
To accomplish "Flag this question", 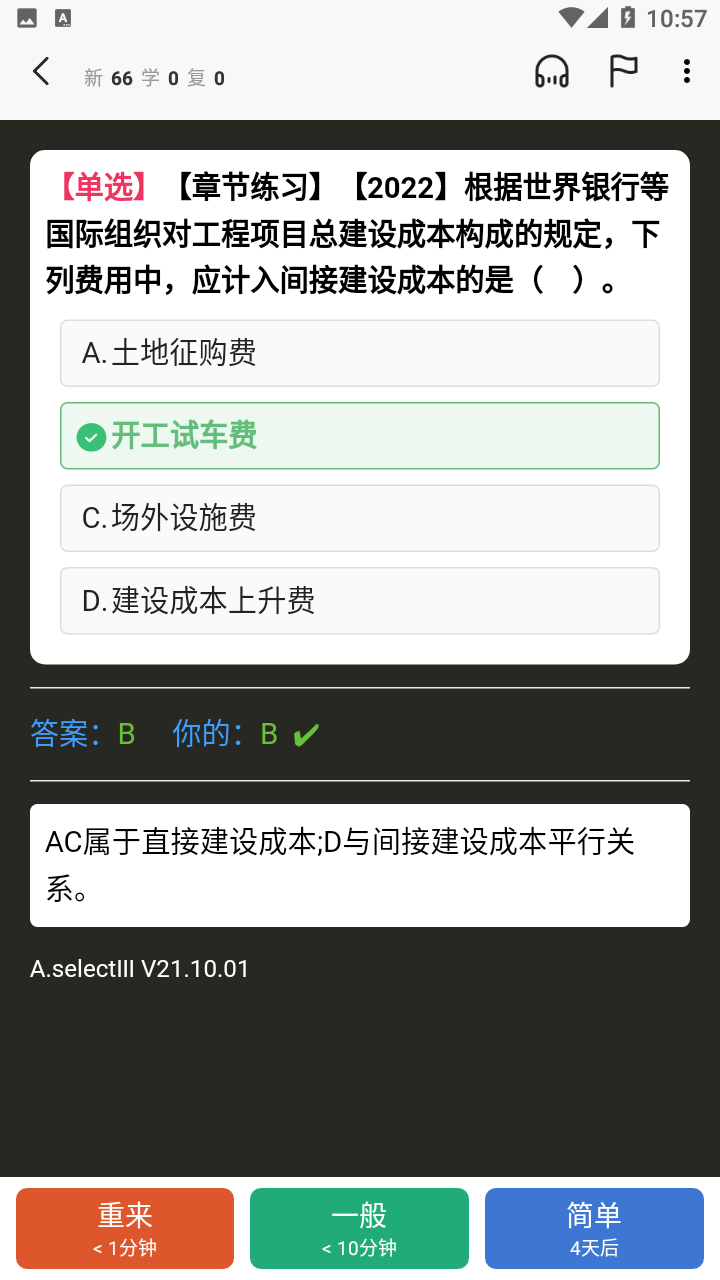I will (x=624, y=72).
